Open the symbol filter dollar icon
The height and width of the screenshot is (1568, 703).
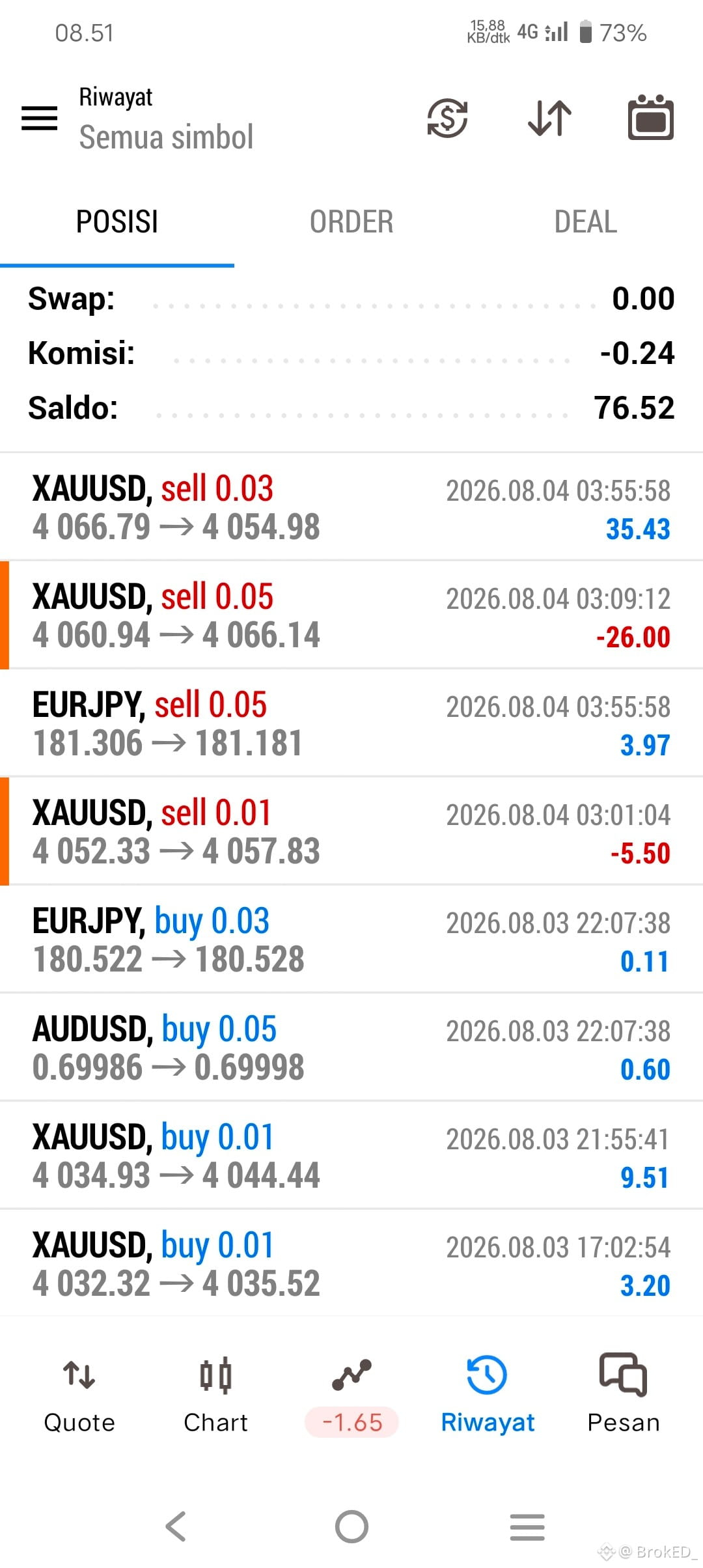[x=447, y=118]
